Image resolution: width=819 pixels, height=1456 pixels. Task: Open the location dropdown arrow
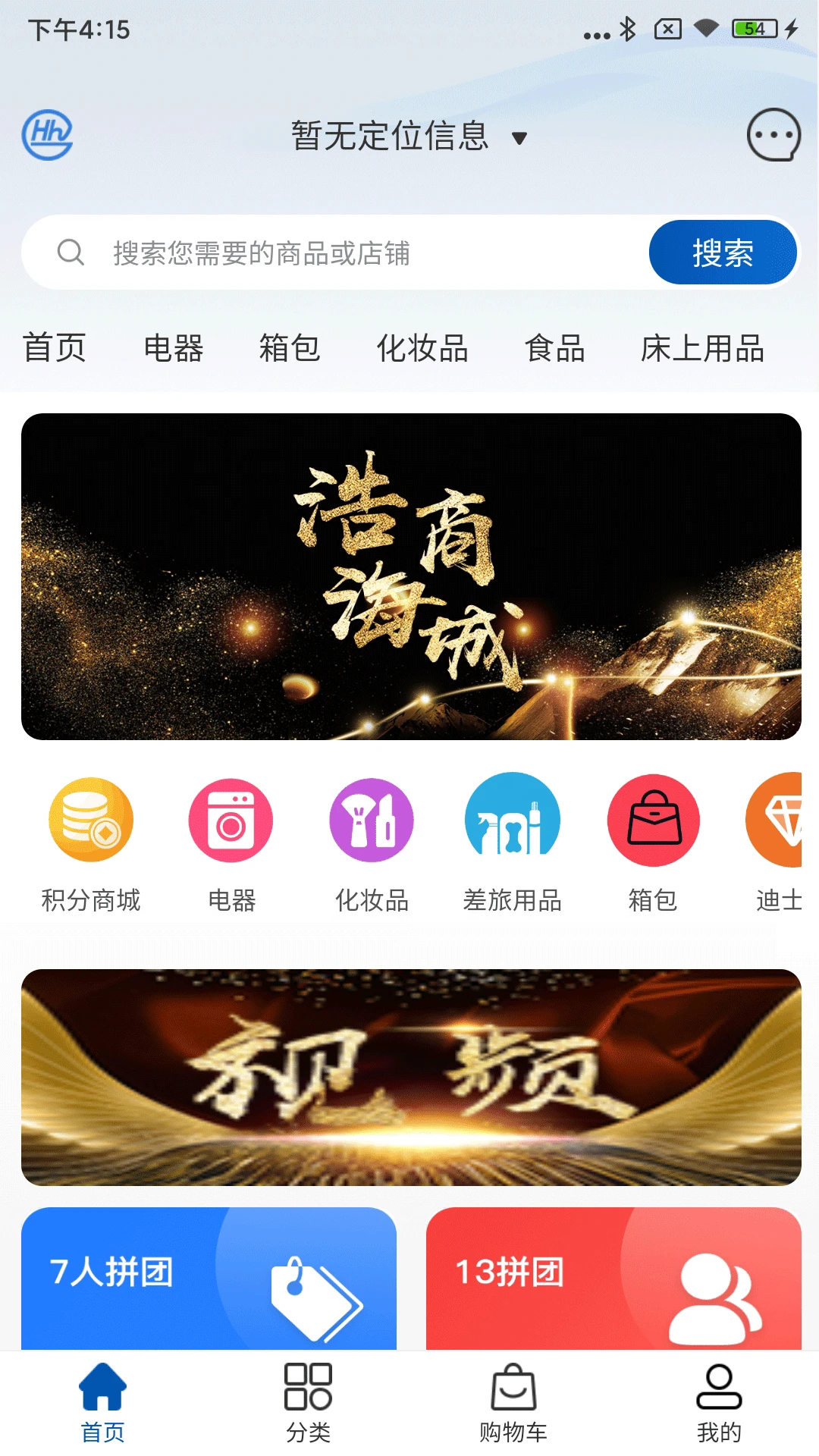pos(519,138)
